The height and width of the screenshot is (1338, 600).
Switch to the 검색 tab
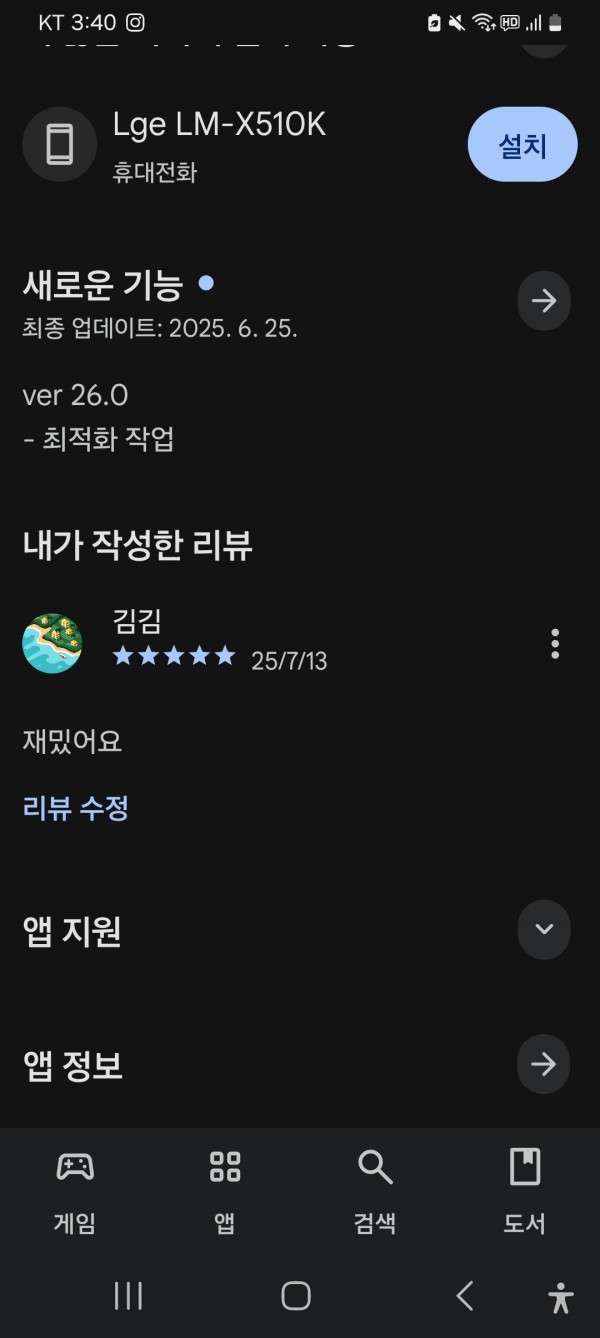coord(375,1191)
